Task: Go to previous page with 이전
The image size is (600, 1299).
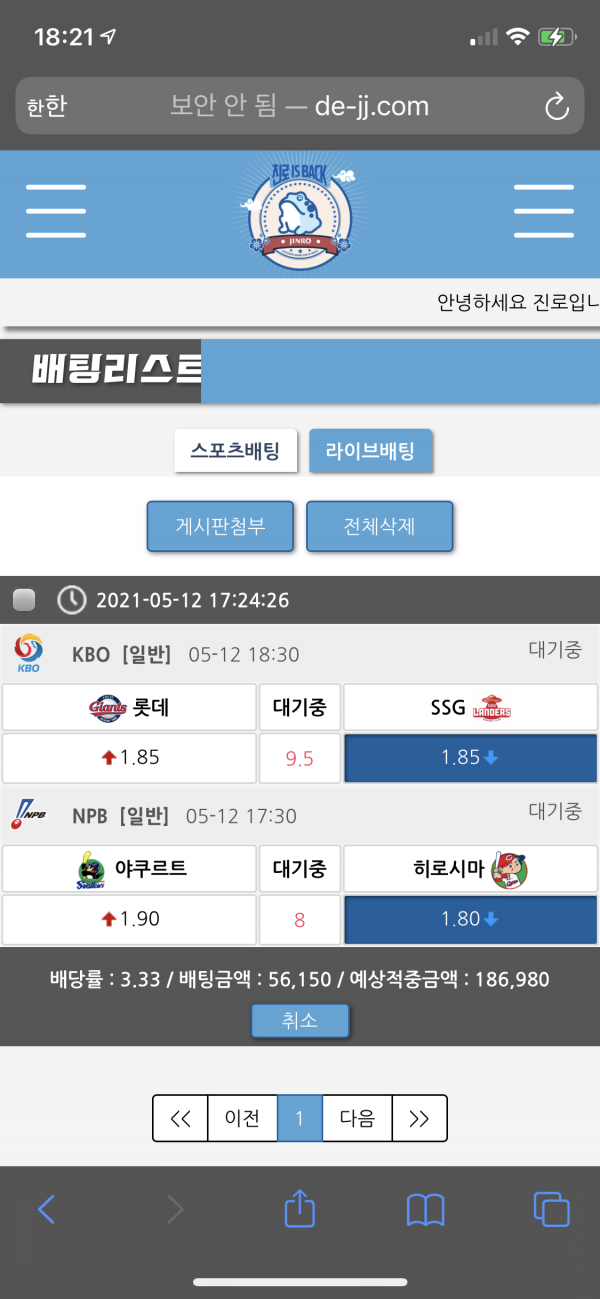Action: (242, 1118)
